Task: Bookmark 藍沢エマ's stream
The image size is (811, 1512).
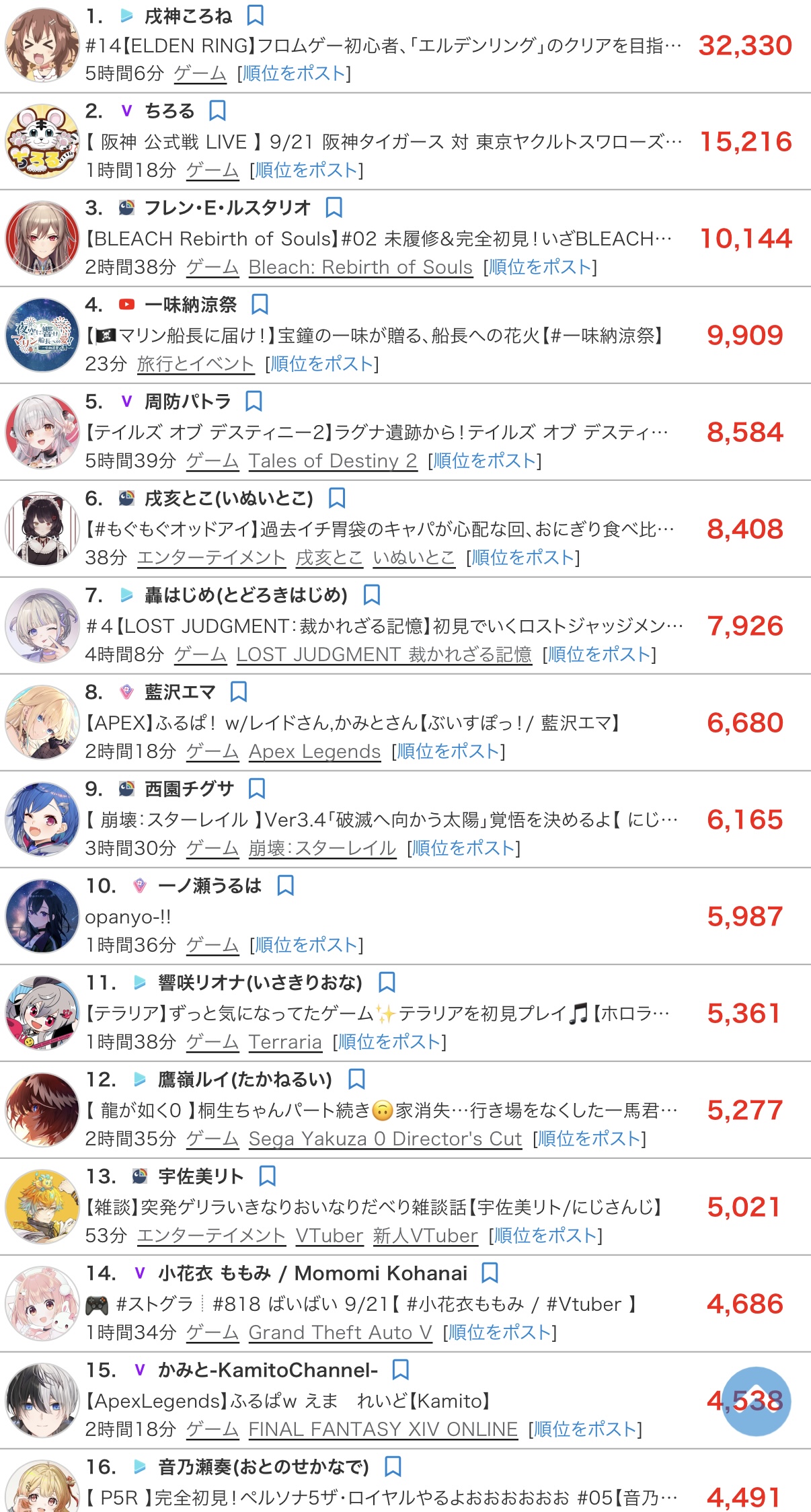Action: (239, 691)
